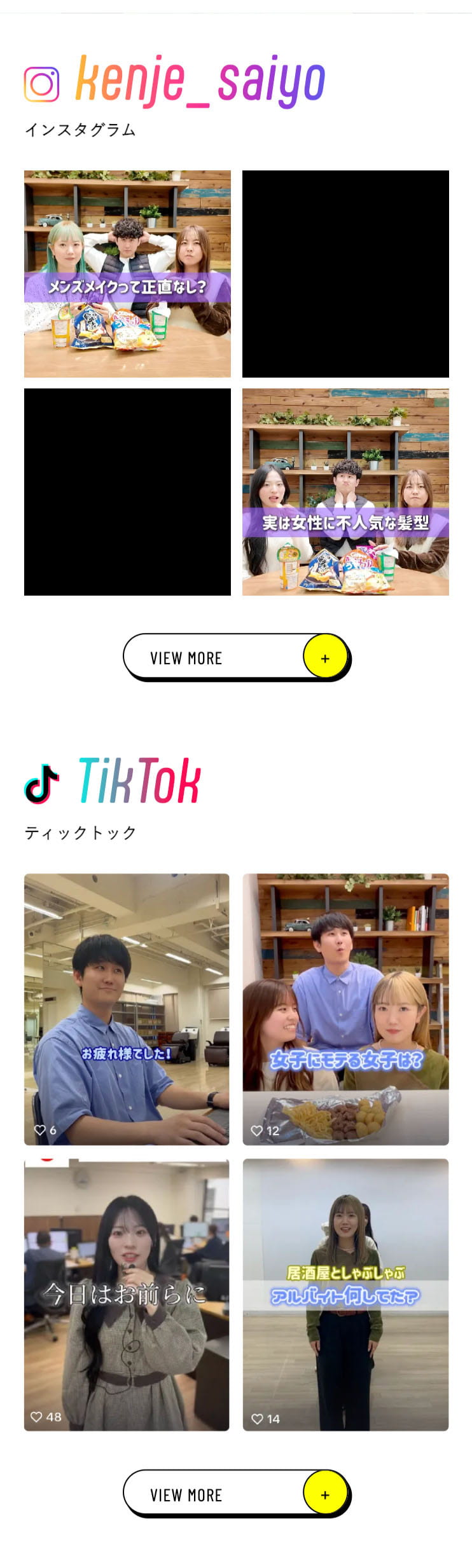The width and height of the screenshot is (472, 1568).
Task: Open the TikTok video お疲れ様でした!
Action: (127, 1008)
